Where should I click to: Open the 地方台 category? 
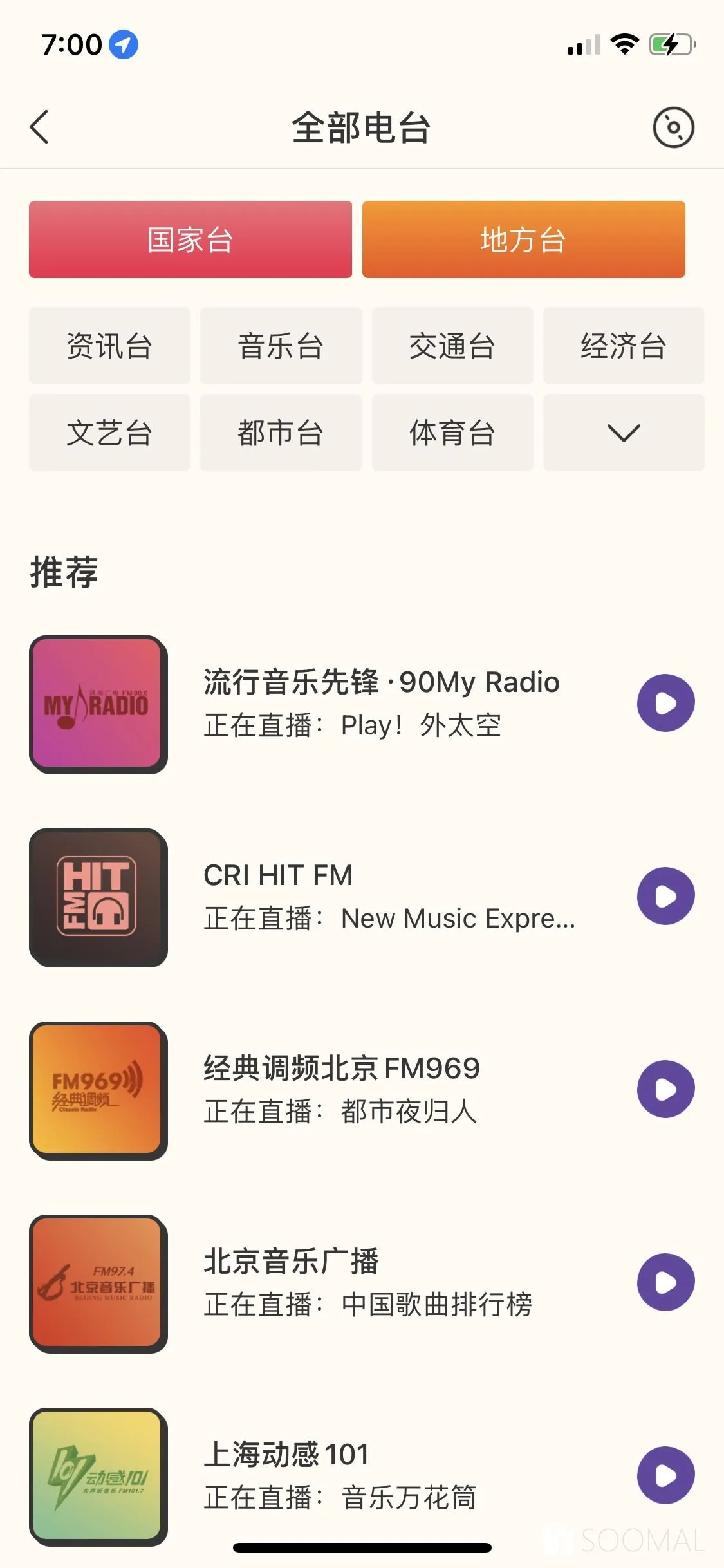(524, 239)
